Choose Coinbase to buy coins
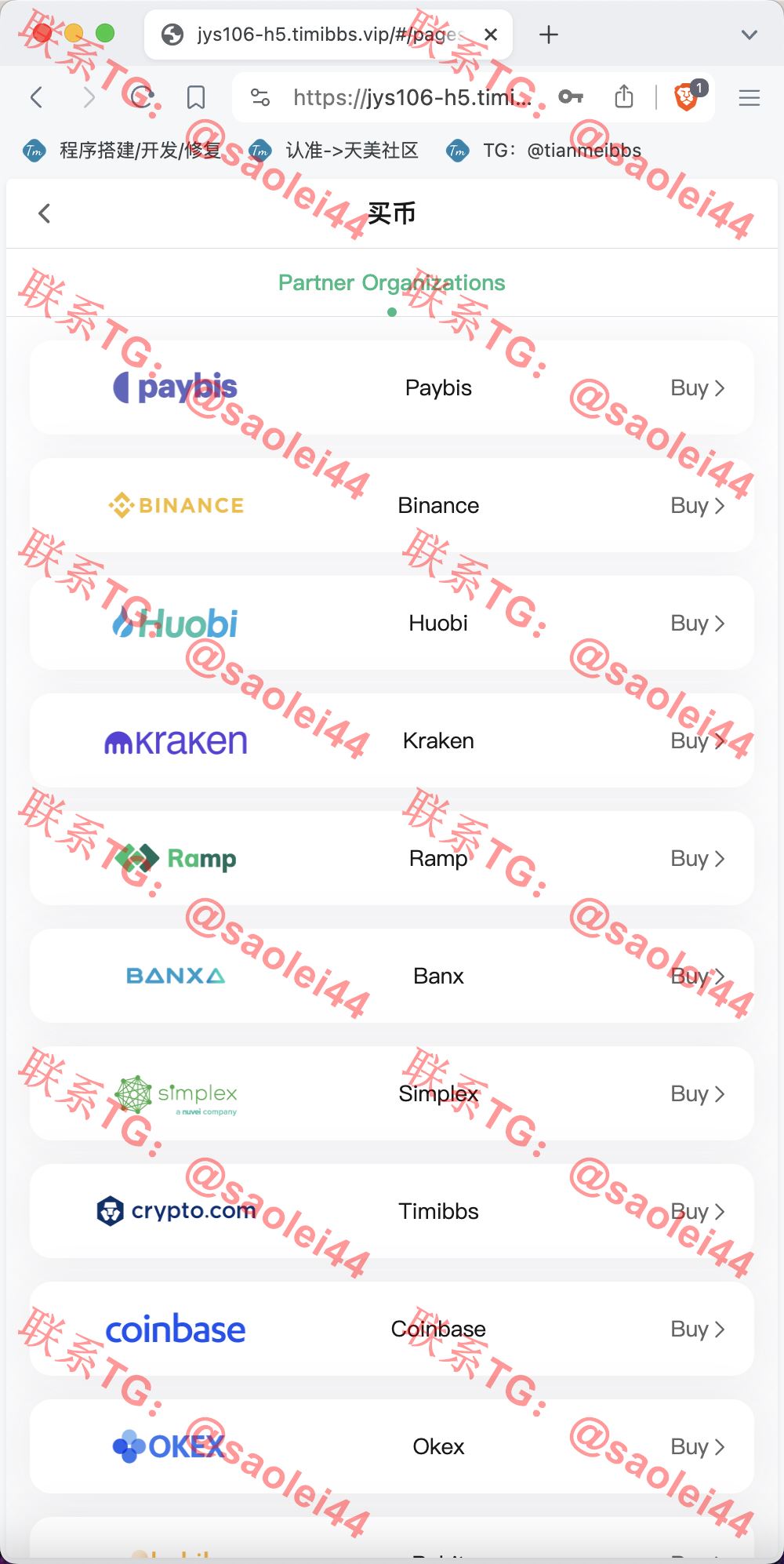 pos(392,1329)
